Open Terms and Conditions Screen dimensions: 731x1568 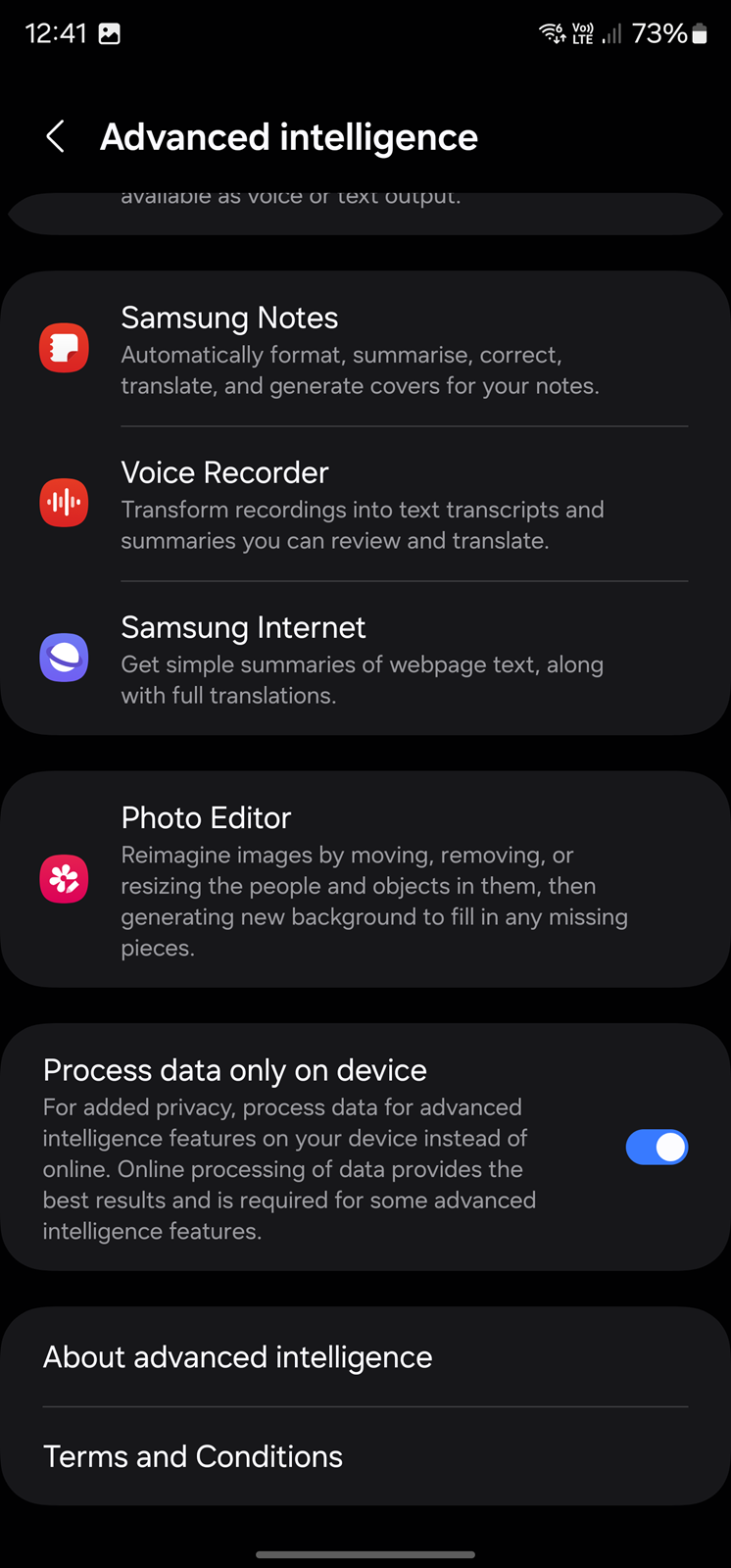(x=365, y=1457)
